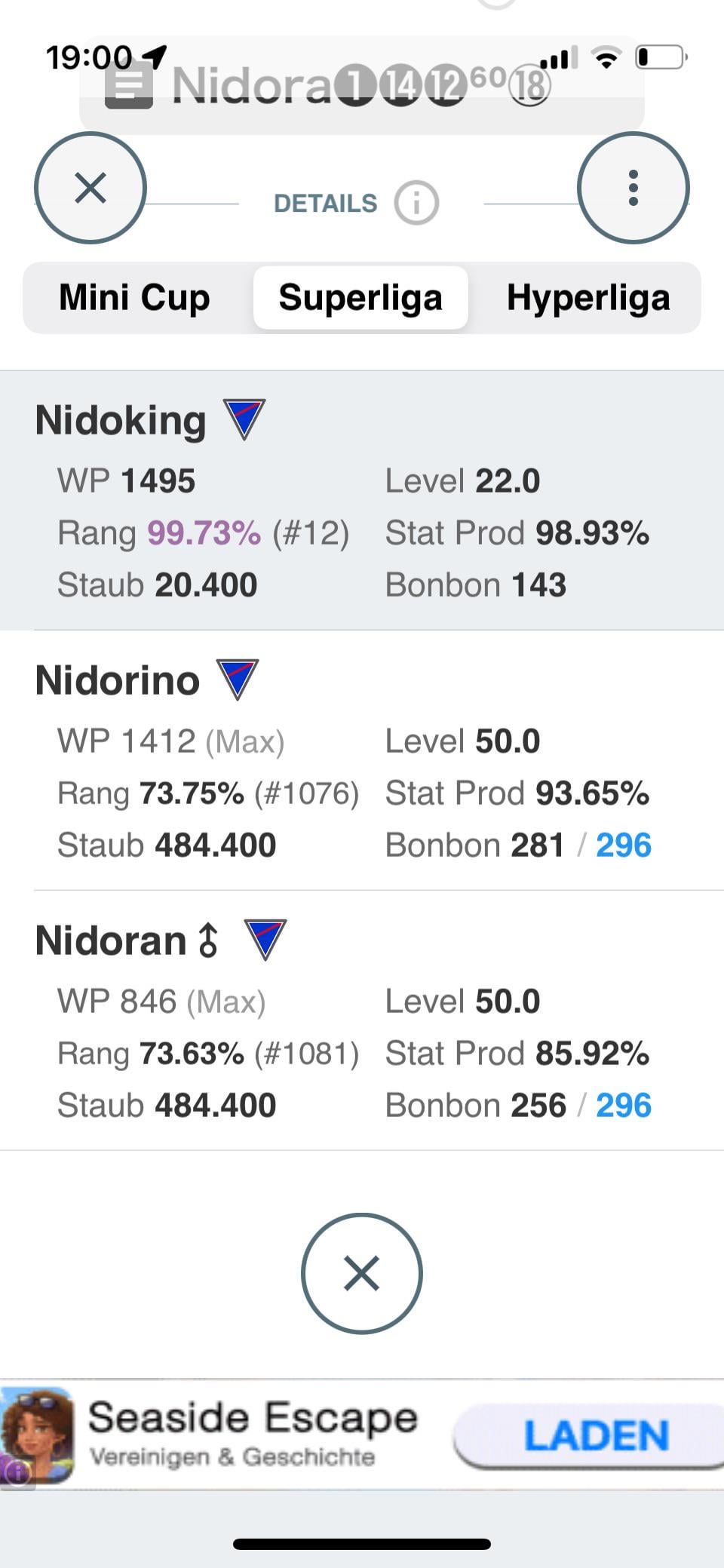The width and height of the screenshot is (724, 1568).
Task: Open the three-dot overflow menu
Action: pyautogui.click(x=633, y=188)
